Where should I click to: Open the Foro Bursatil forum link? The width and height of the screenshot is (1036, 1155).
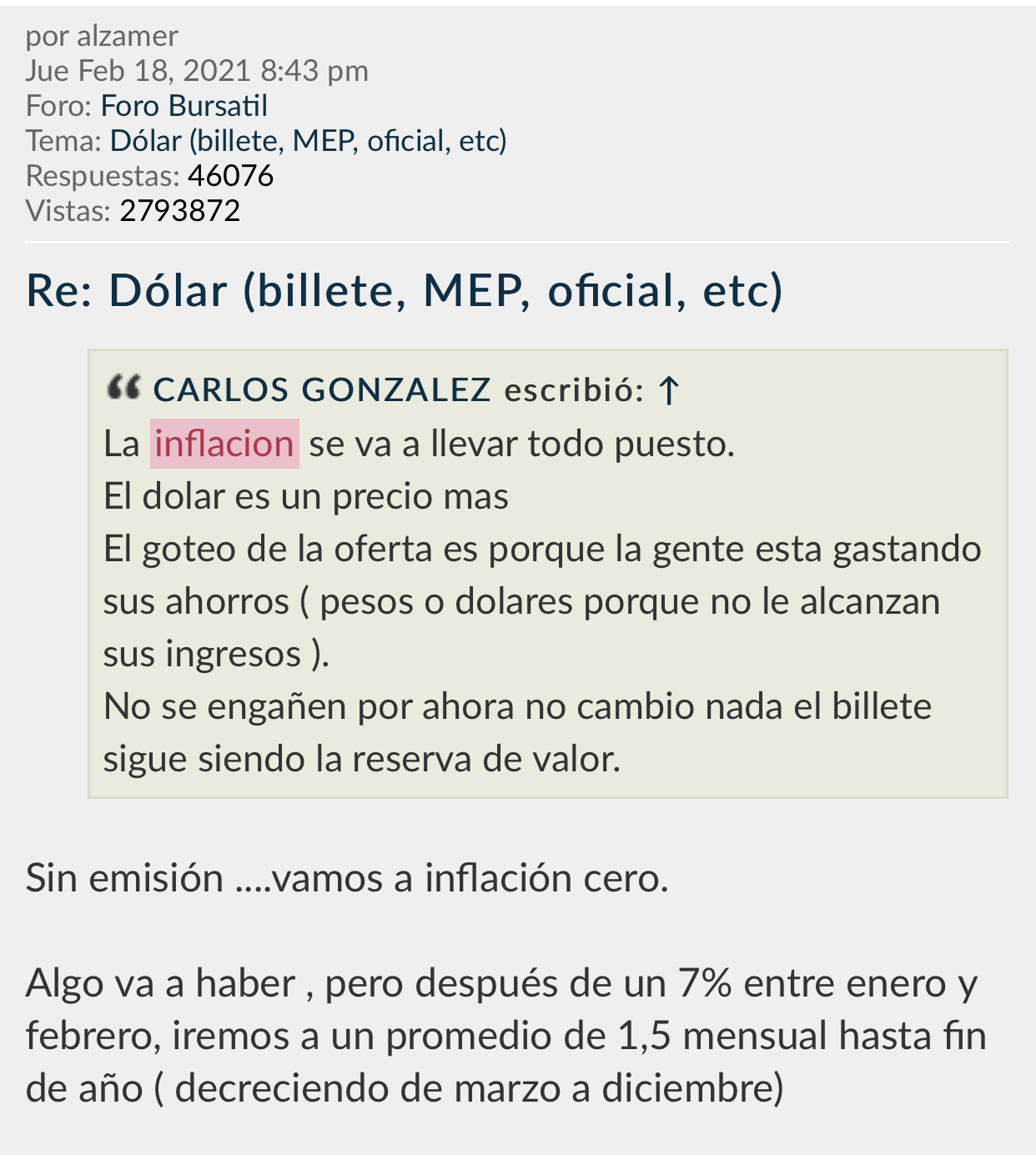(184, 106)
